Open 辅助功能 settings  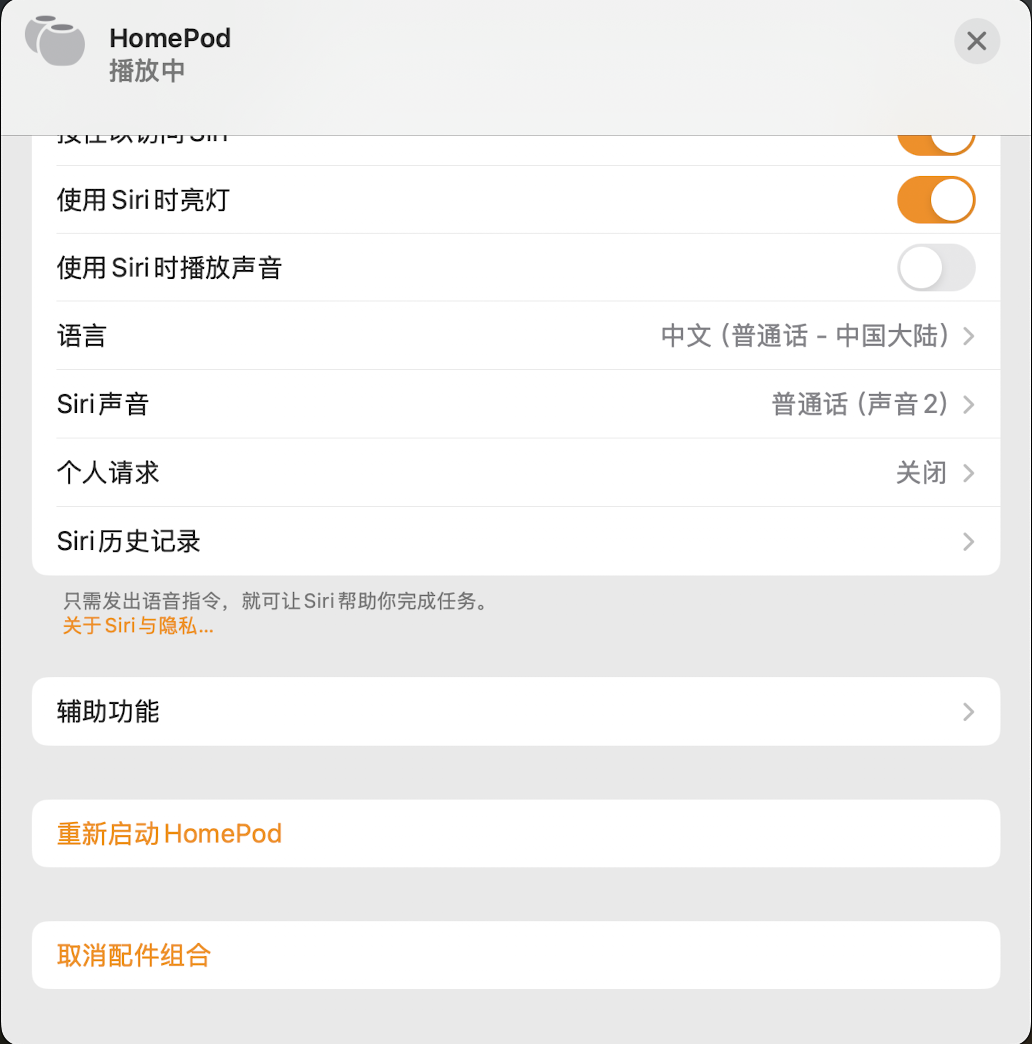516,711
